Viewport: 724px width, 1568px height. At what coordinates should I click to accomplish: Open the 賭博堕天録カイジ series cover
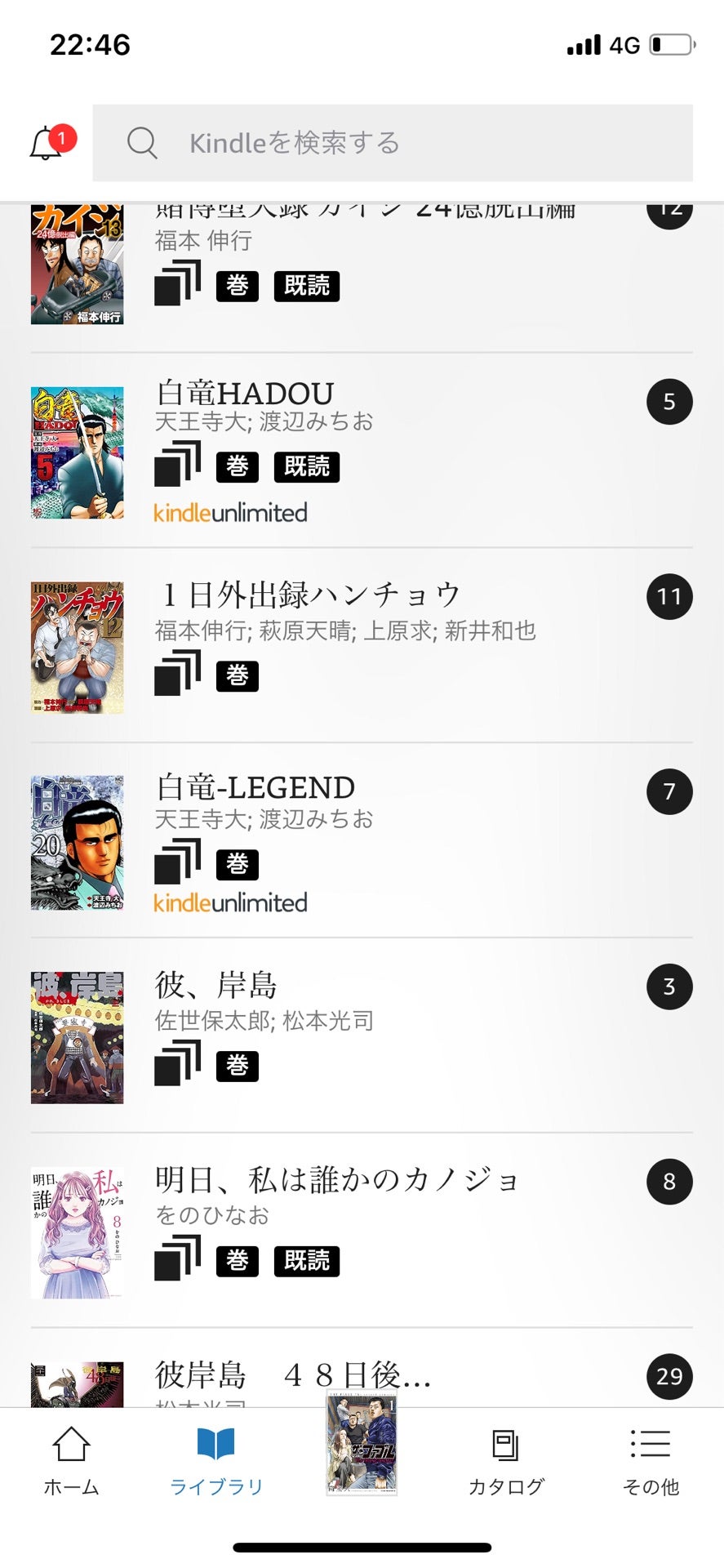pyautogui.click(x=78, y=265)
